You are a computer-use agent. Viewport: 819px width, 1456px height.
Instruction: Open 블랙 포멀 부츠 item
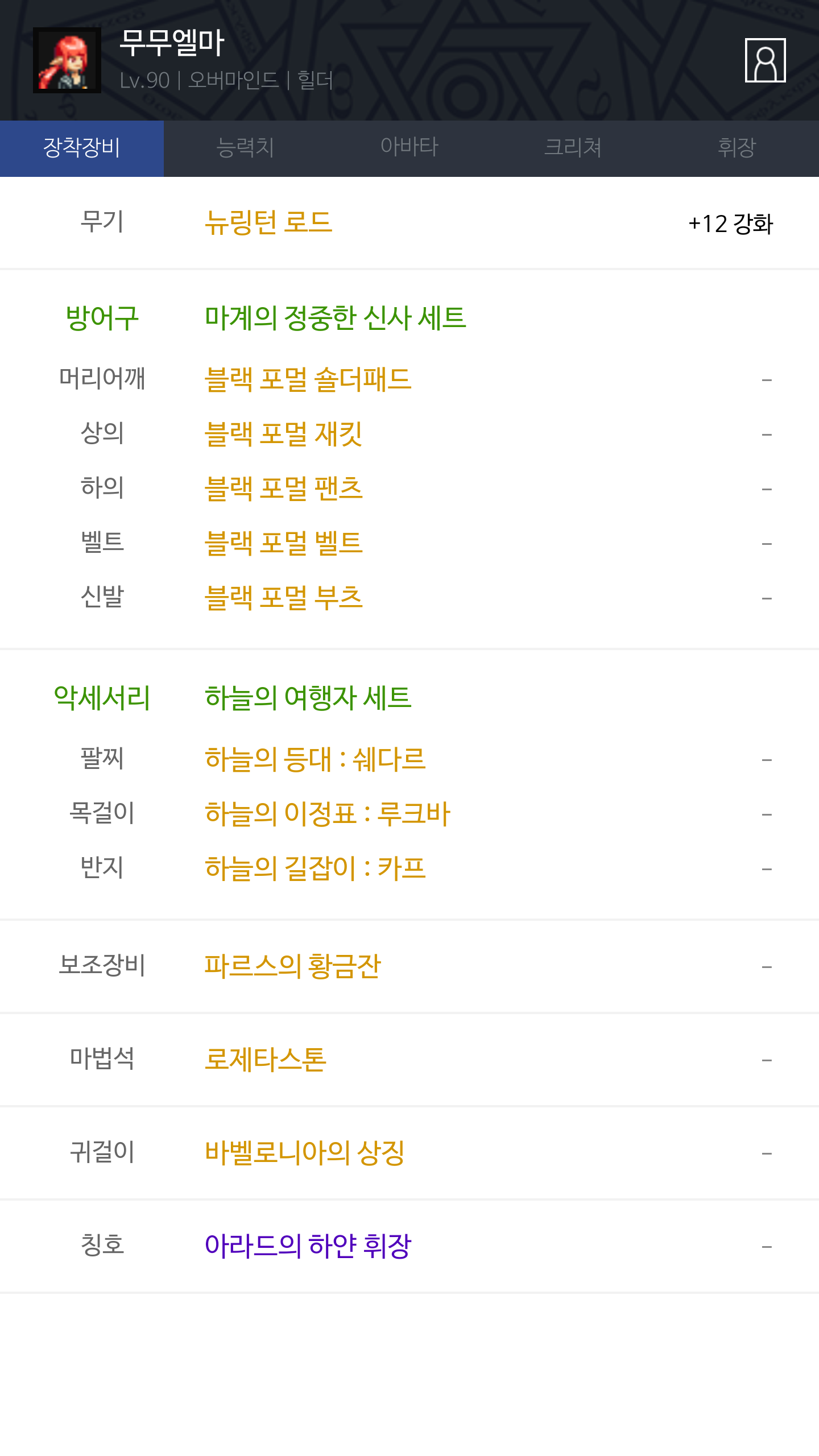pos(283,598)
